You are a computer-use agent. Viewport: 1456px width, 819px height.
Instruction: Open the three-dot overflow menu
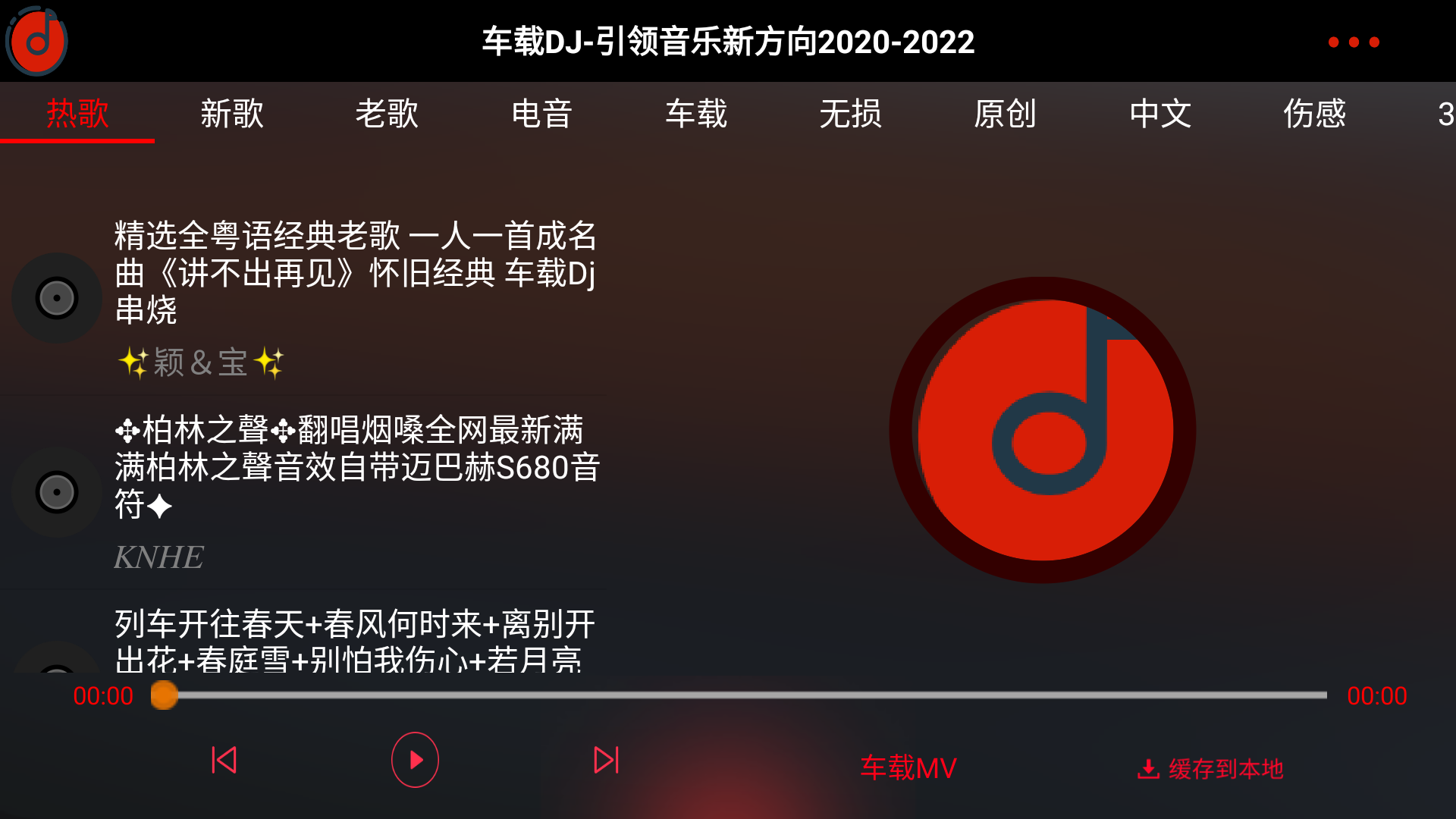click(x=1354, y=42)
